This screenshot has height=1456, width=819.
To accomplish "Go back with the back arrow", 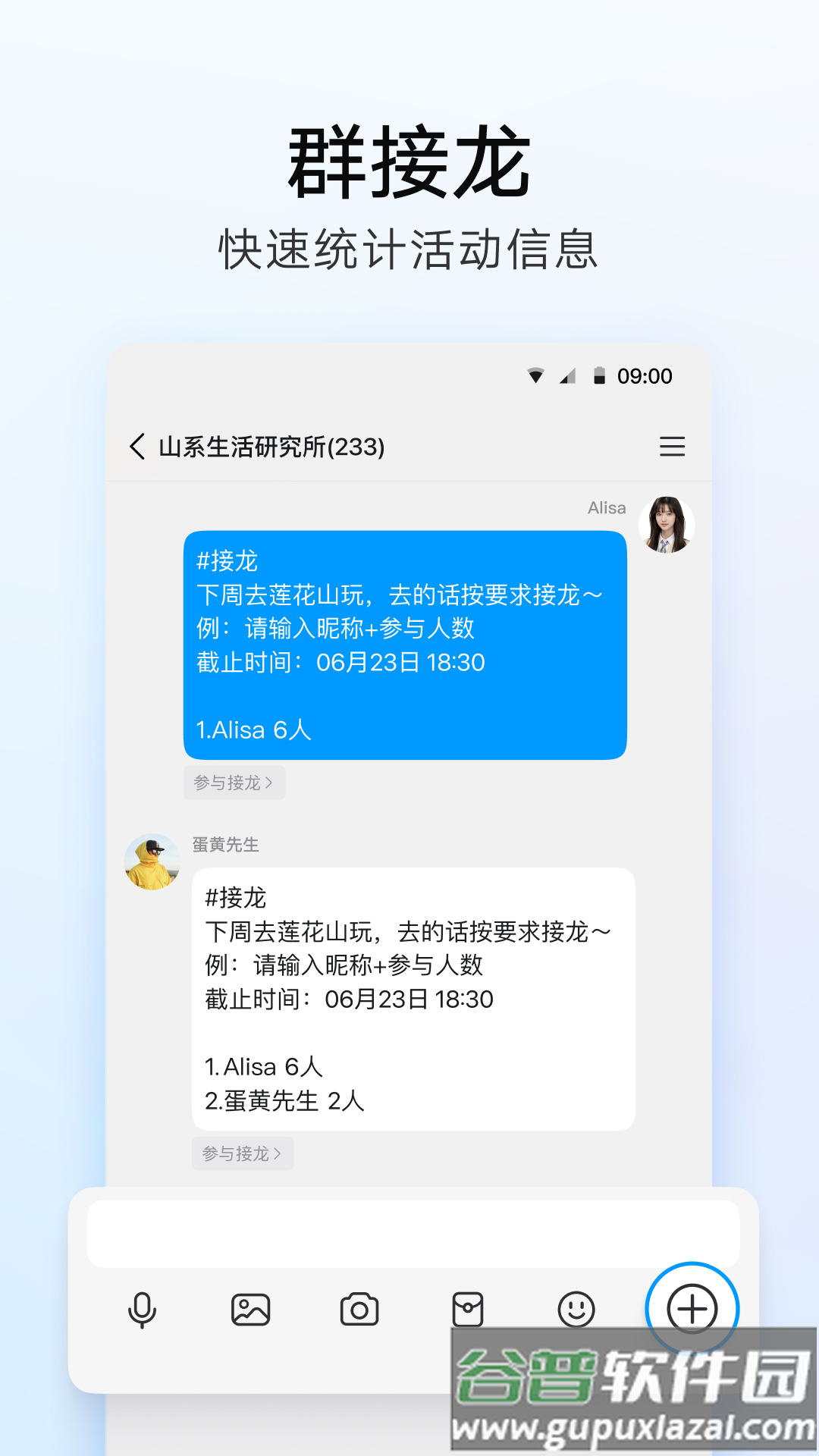I will click(136, 447).
